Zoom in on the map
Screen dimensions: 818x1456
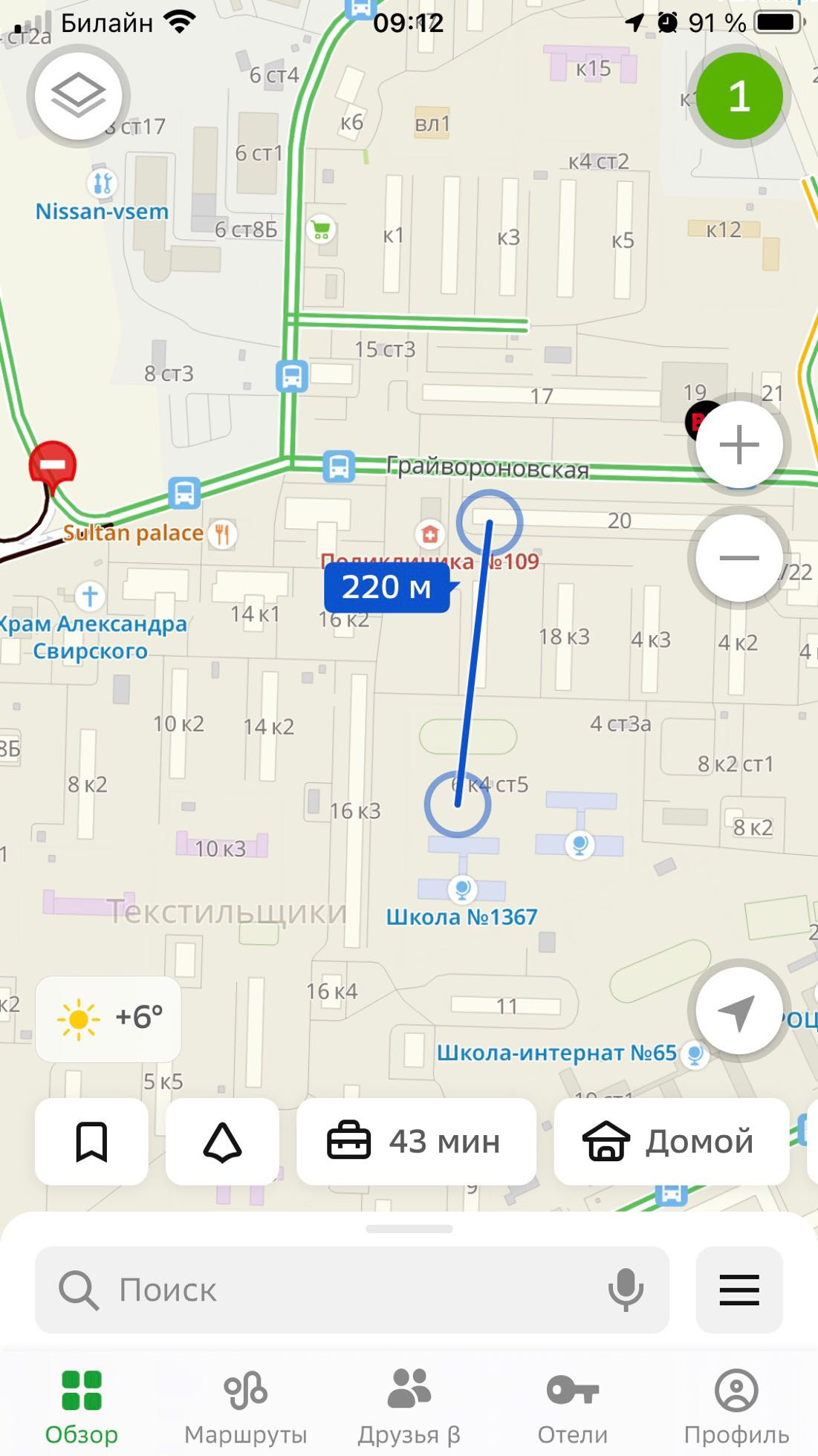point(739,446)
